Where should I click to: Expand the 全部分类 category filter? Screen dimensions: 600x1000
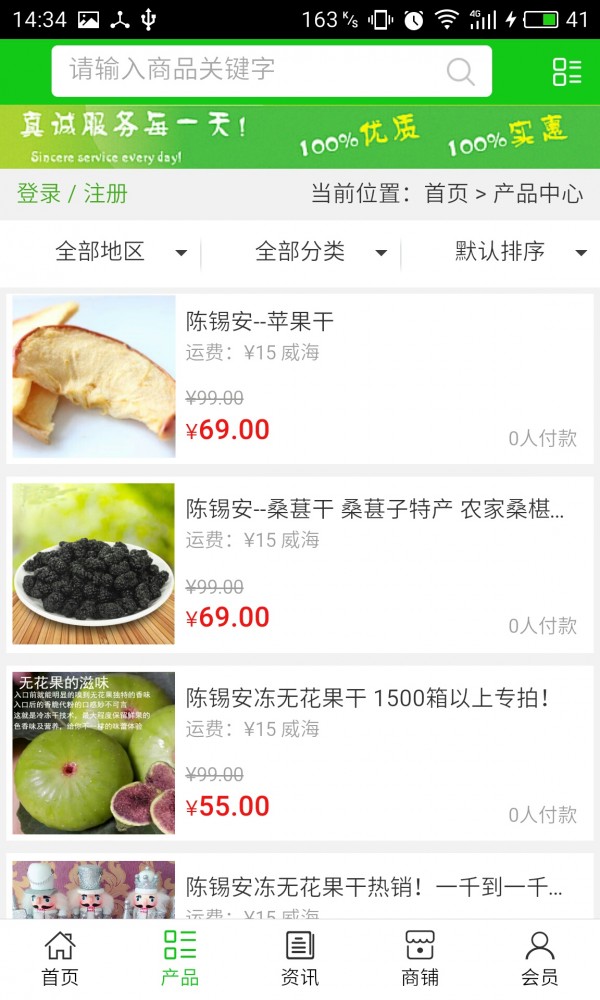[320, 252]
